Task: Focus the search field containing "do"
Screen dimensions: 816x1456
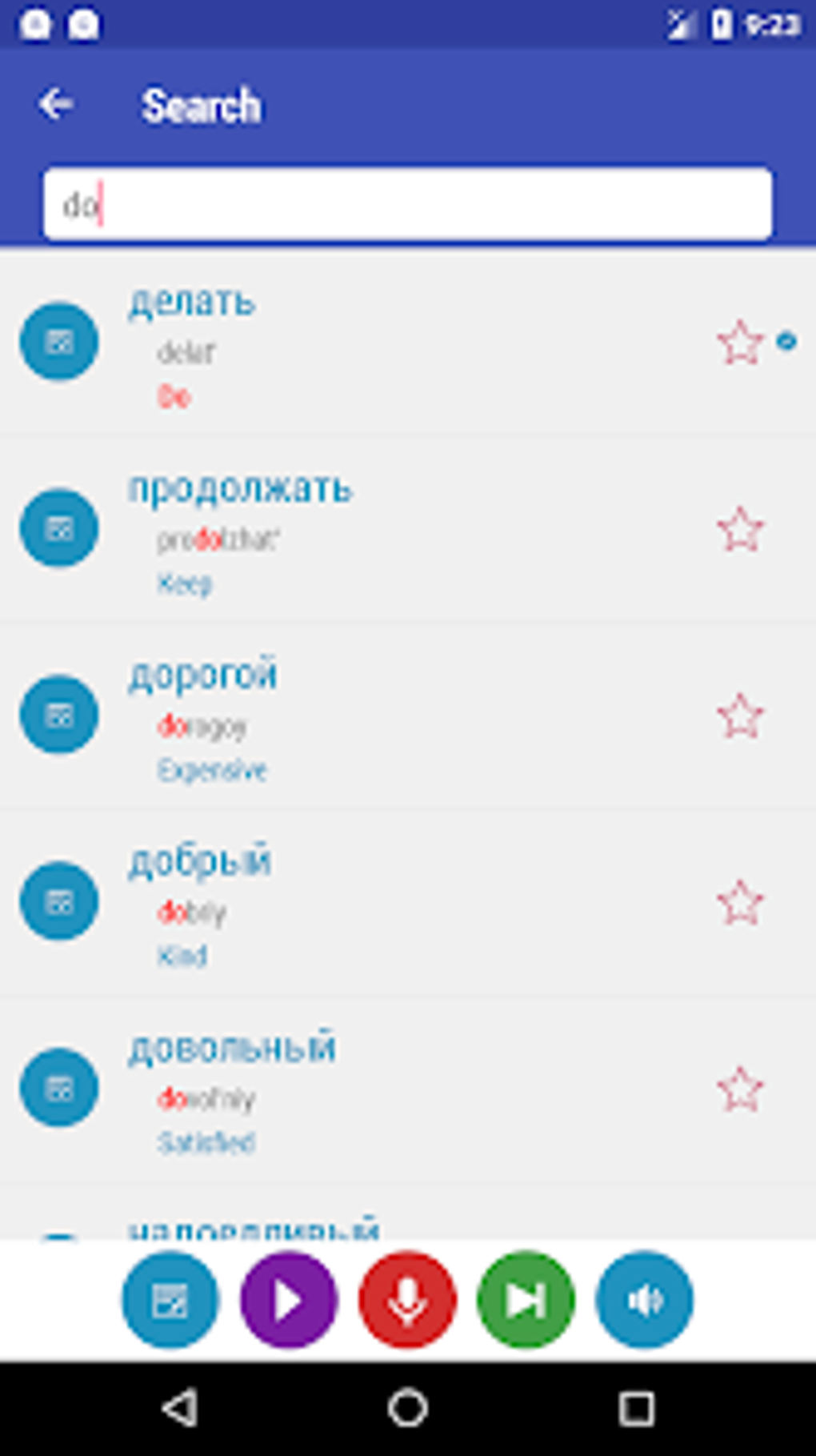Action: coord(408,204)
